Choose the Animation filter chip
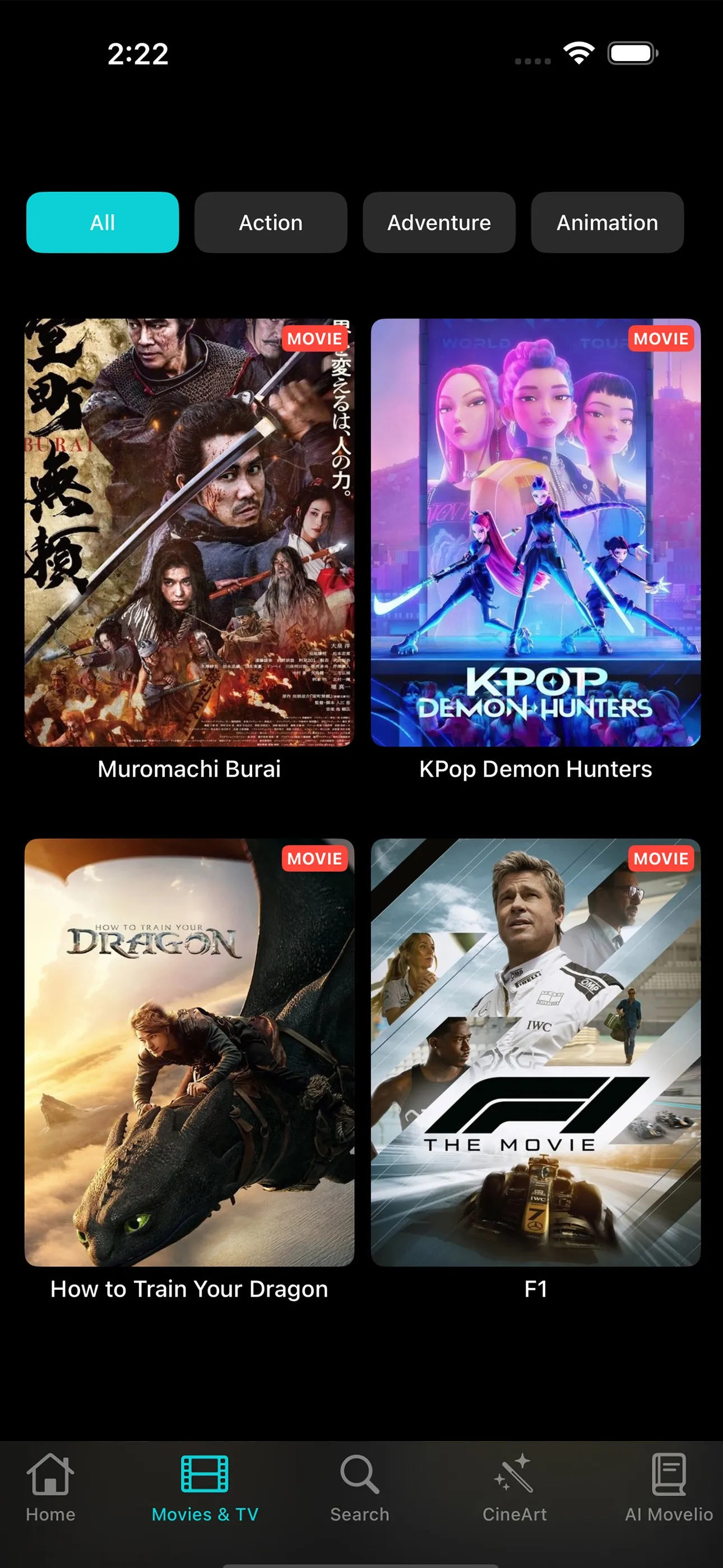Screen dimensions: 723x1568 point(607,223)
